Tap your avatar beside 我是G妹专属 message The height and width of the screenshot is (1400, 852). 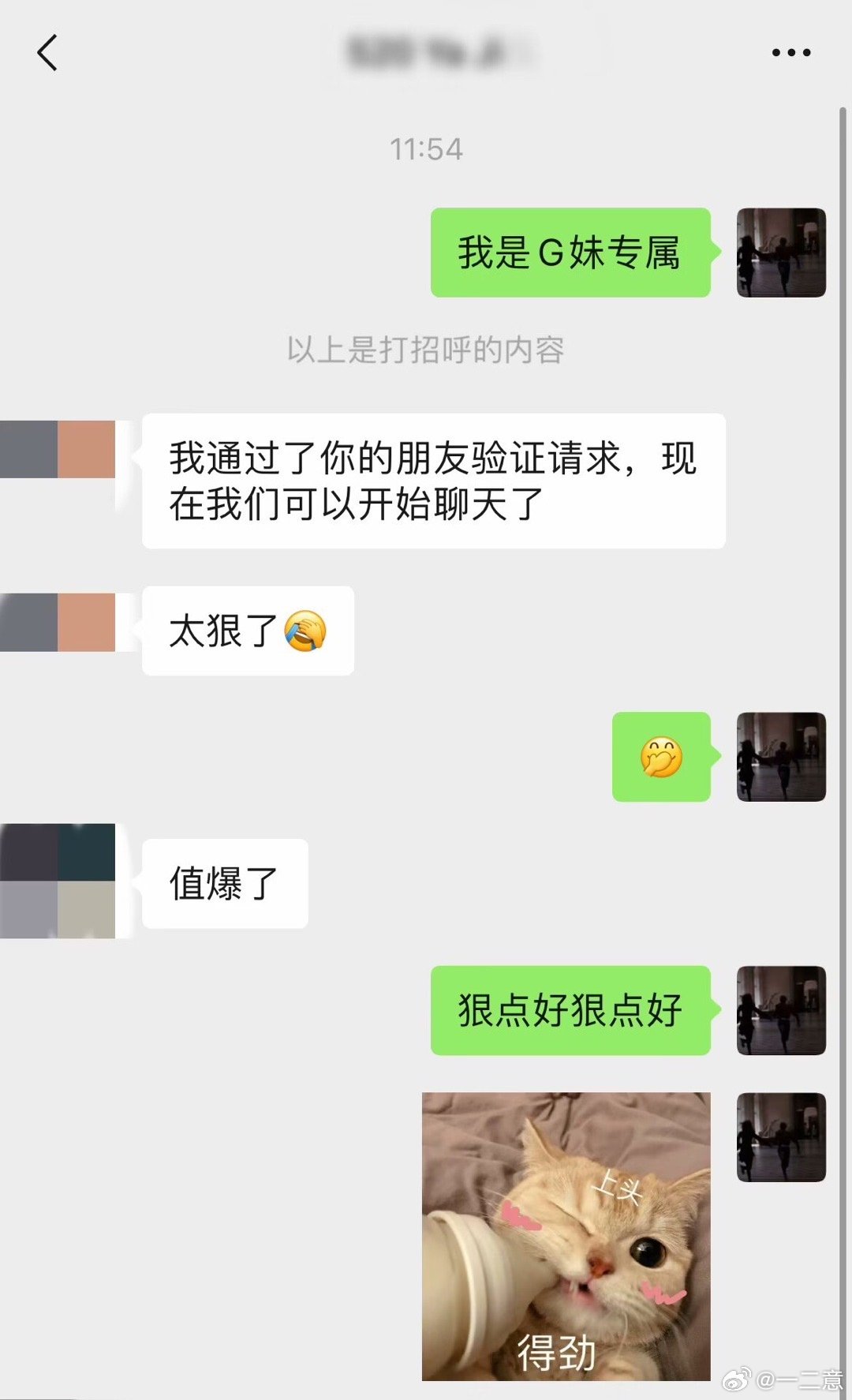click(781, 253)
